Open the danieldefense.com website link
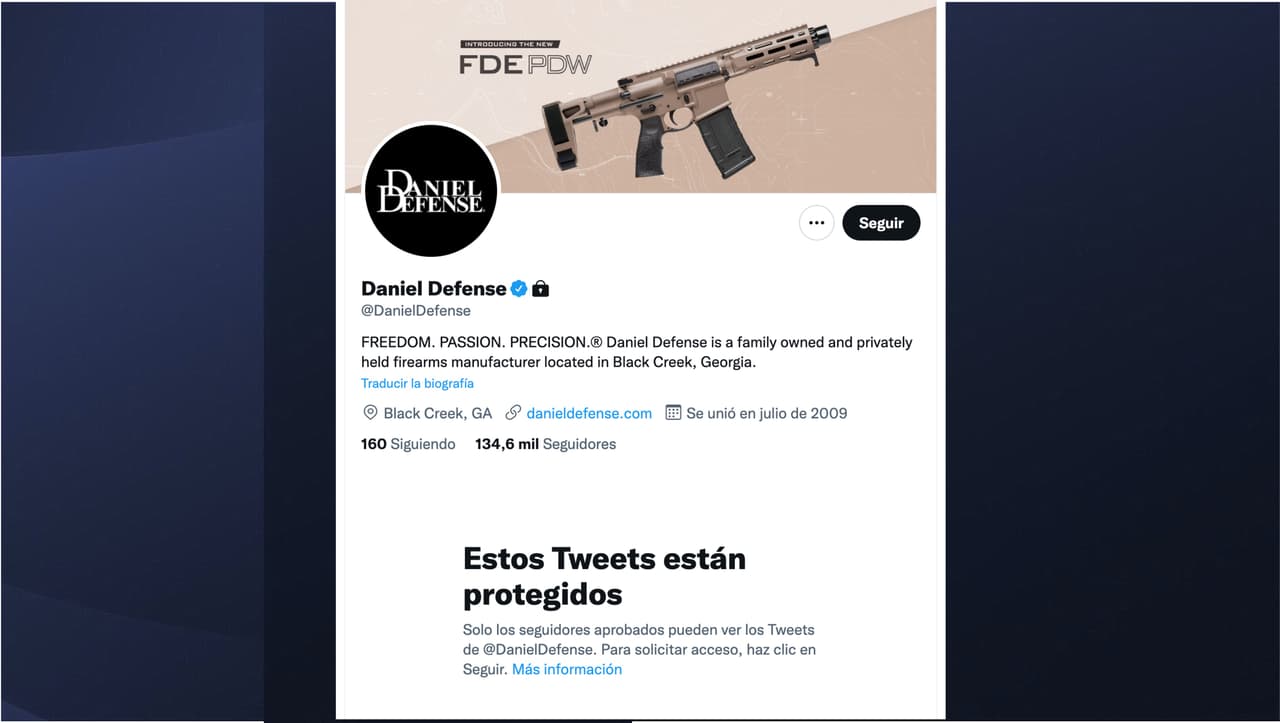The width and height of the screenshot is (1280, 723). coord(588,413)
